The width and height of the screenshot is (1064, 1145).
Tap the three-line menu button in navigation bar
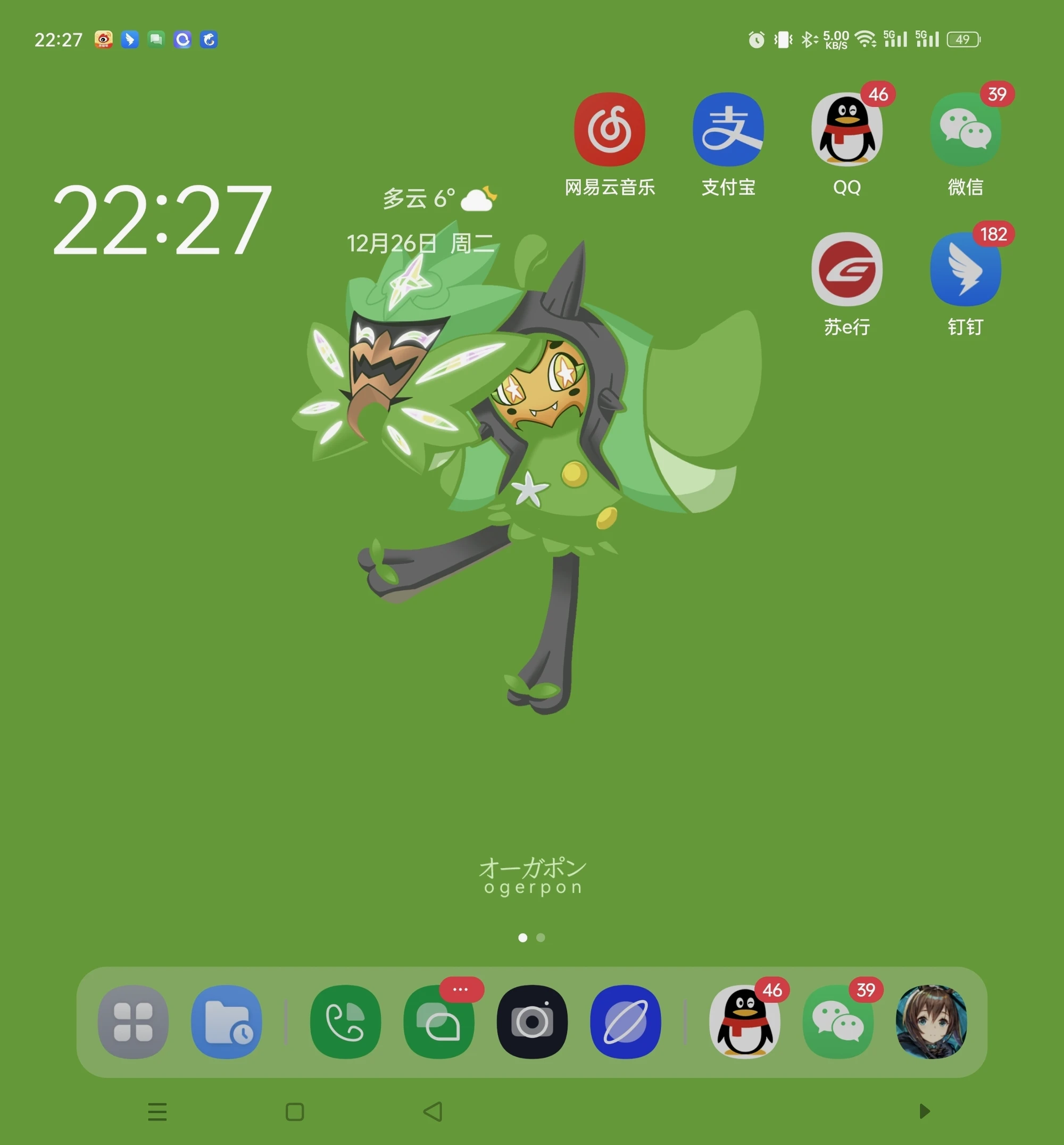(157, 1111)
